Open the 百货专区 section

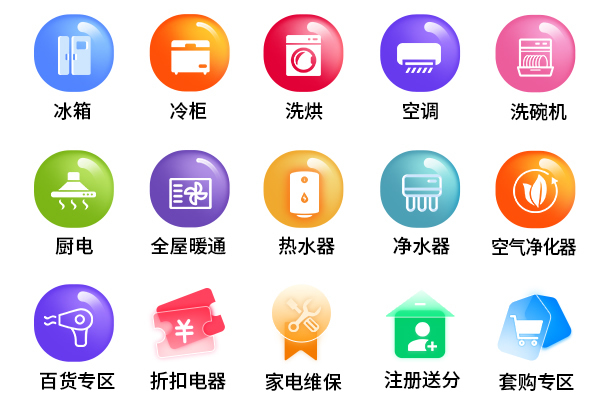[74, 324]
